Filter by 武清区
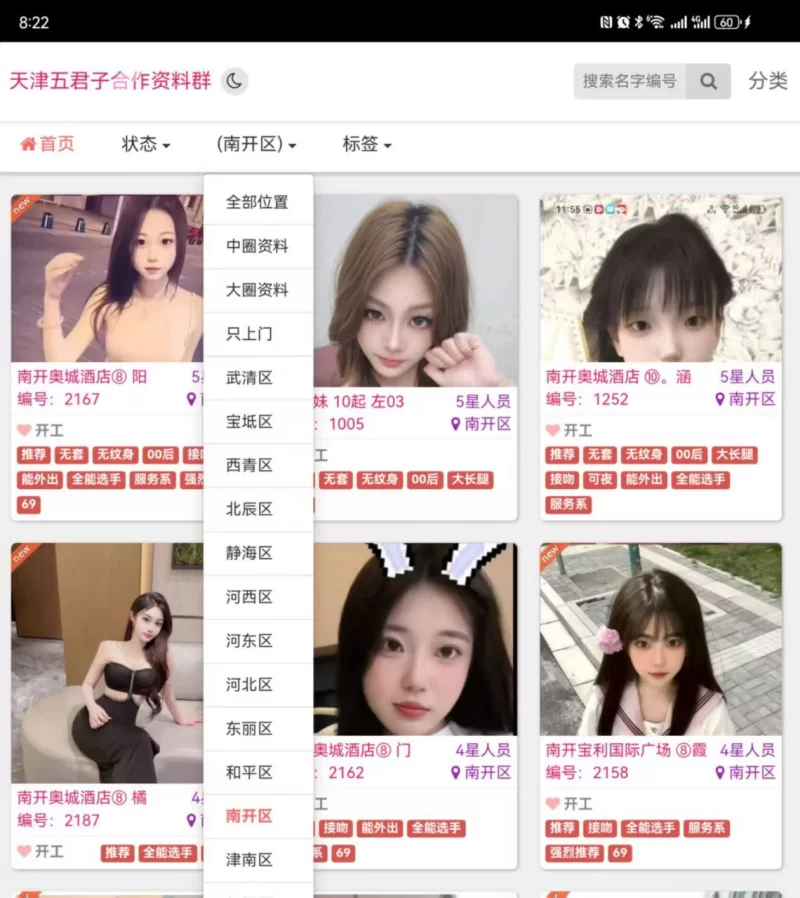The image size is (800, 898). (x=249, y=378)
